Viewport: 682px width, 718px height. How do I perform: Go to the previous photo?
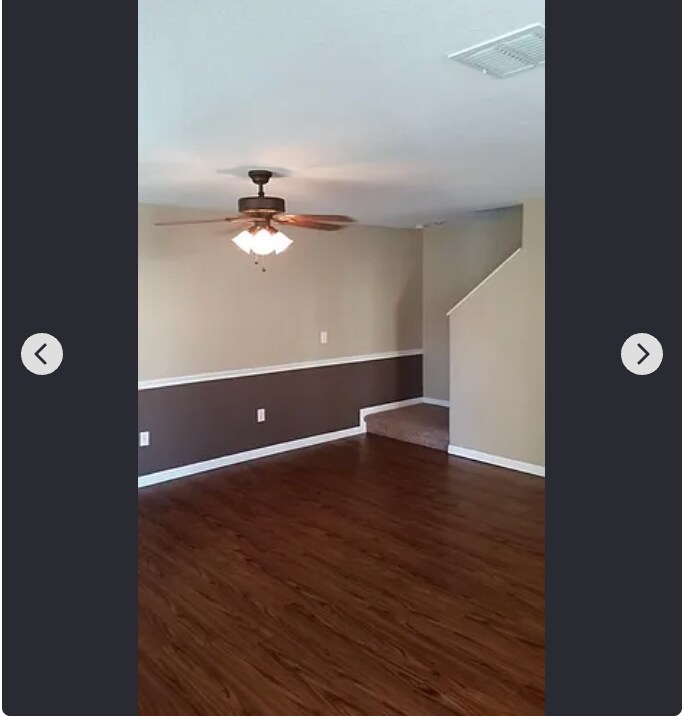[x=42, y=354]
